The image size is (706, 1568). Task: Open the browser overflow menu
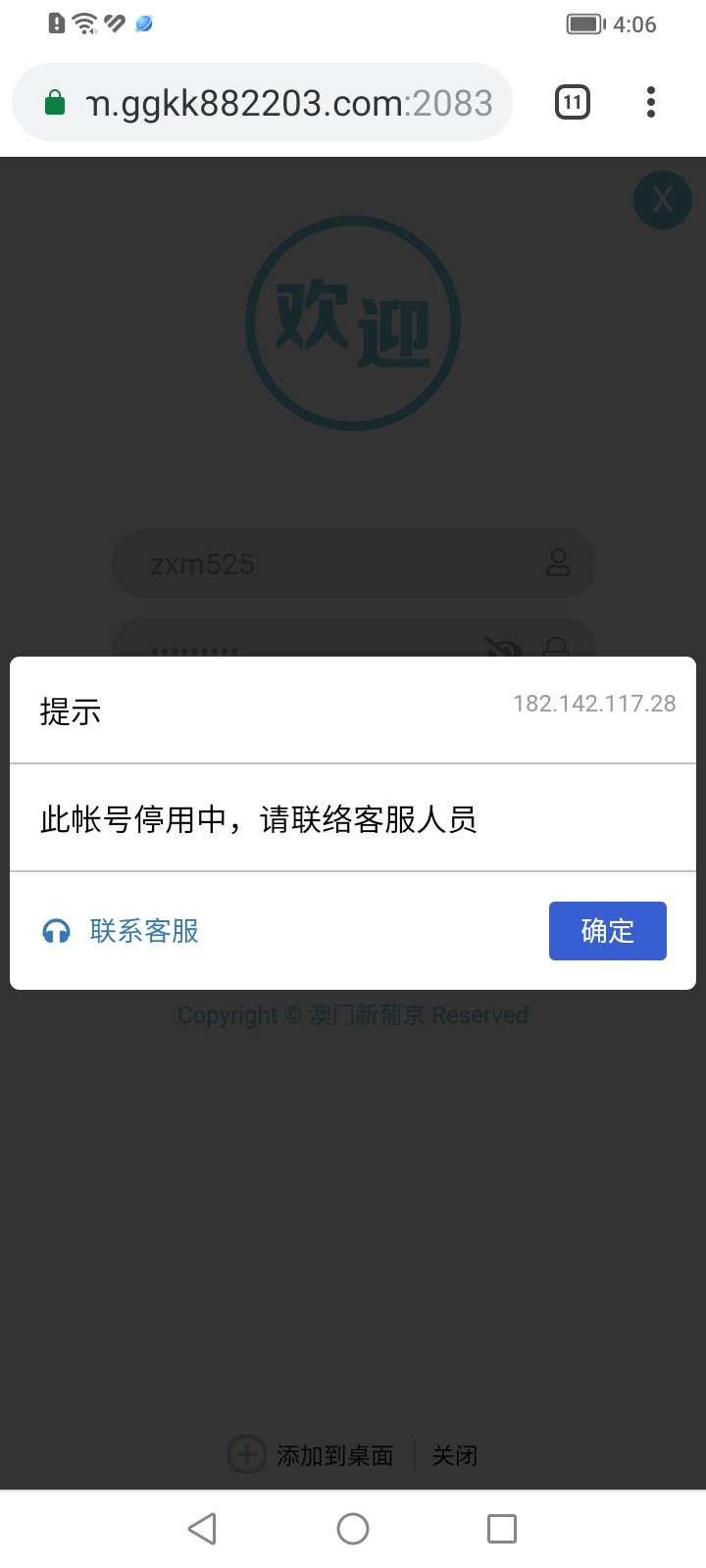pos(651,102)
